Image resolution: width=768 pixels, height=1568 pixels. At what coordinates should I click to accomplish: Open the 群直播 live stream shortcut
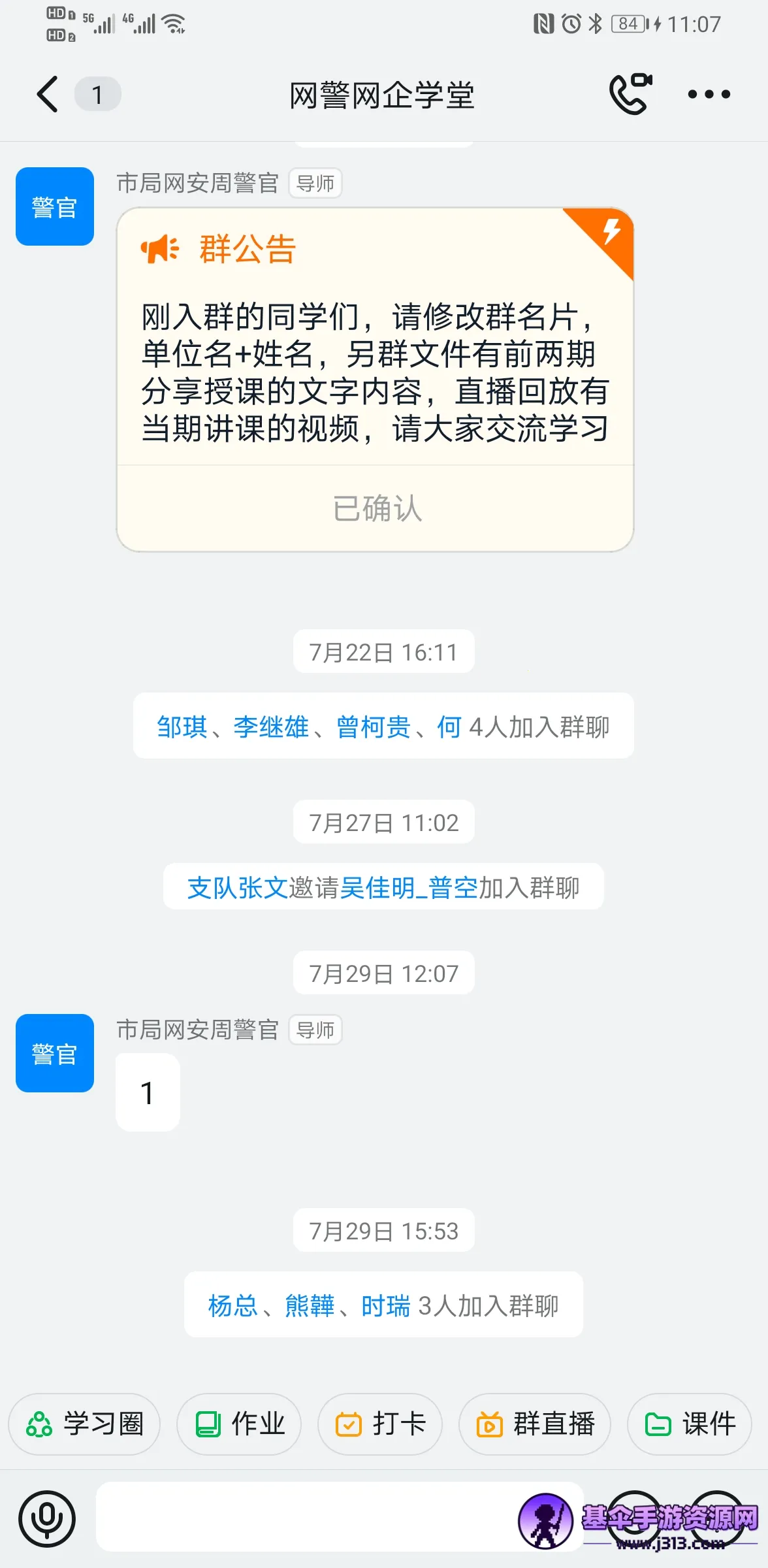pyautogui.click(x=535, y=1424)
